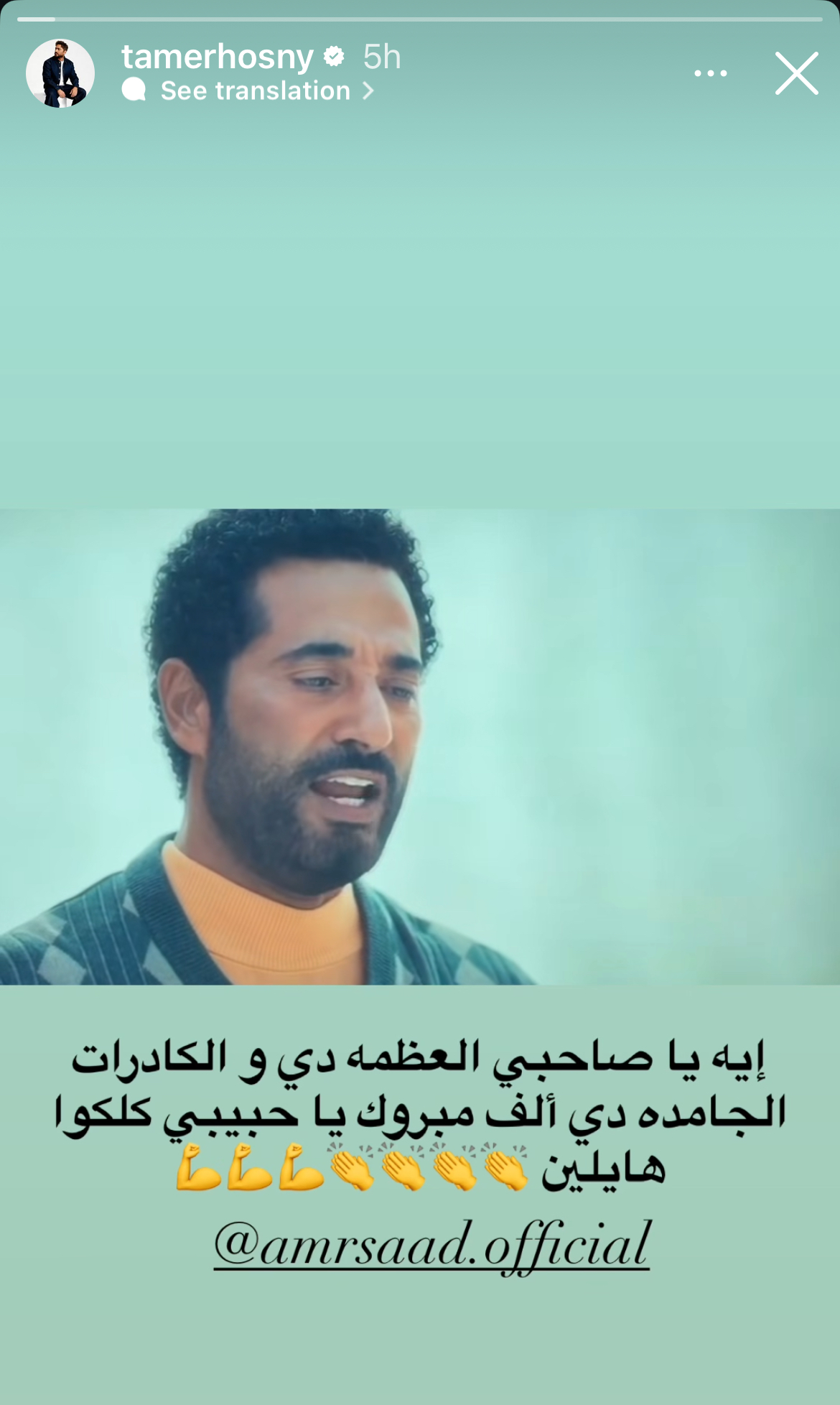Open tamerhosny's profile picture

tap(60, 73)
